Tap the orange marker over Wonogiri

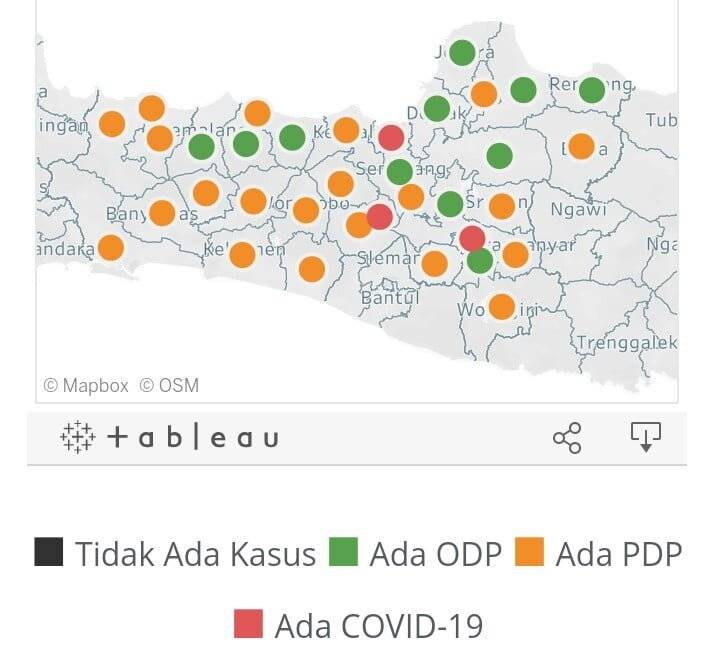point(502,306)
